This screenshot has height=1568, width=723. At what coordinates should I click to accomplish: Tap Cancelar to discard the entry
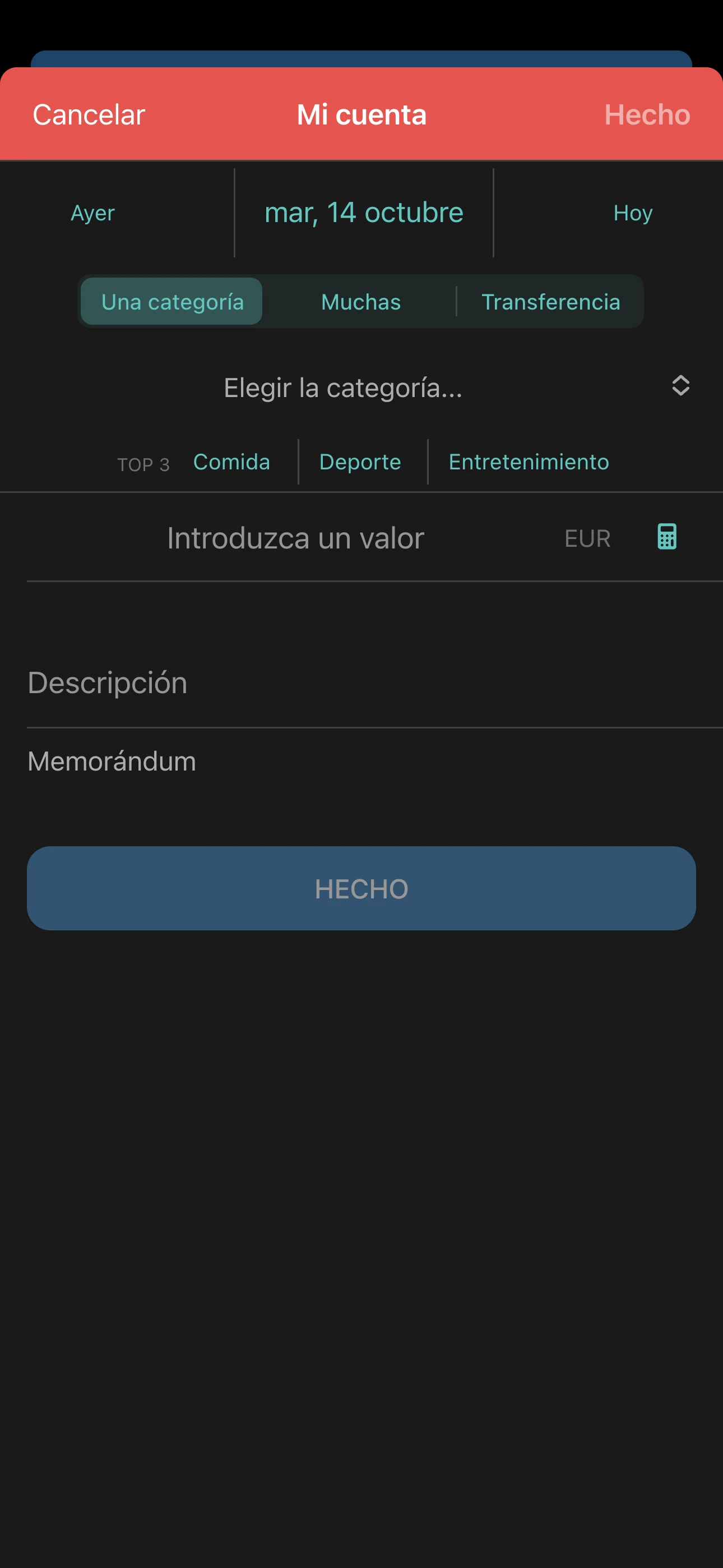[89, 114]
